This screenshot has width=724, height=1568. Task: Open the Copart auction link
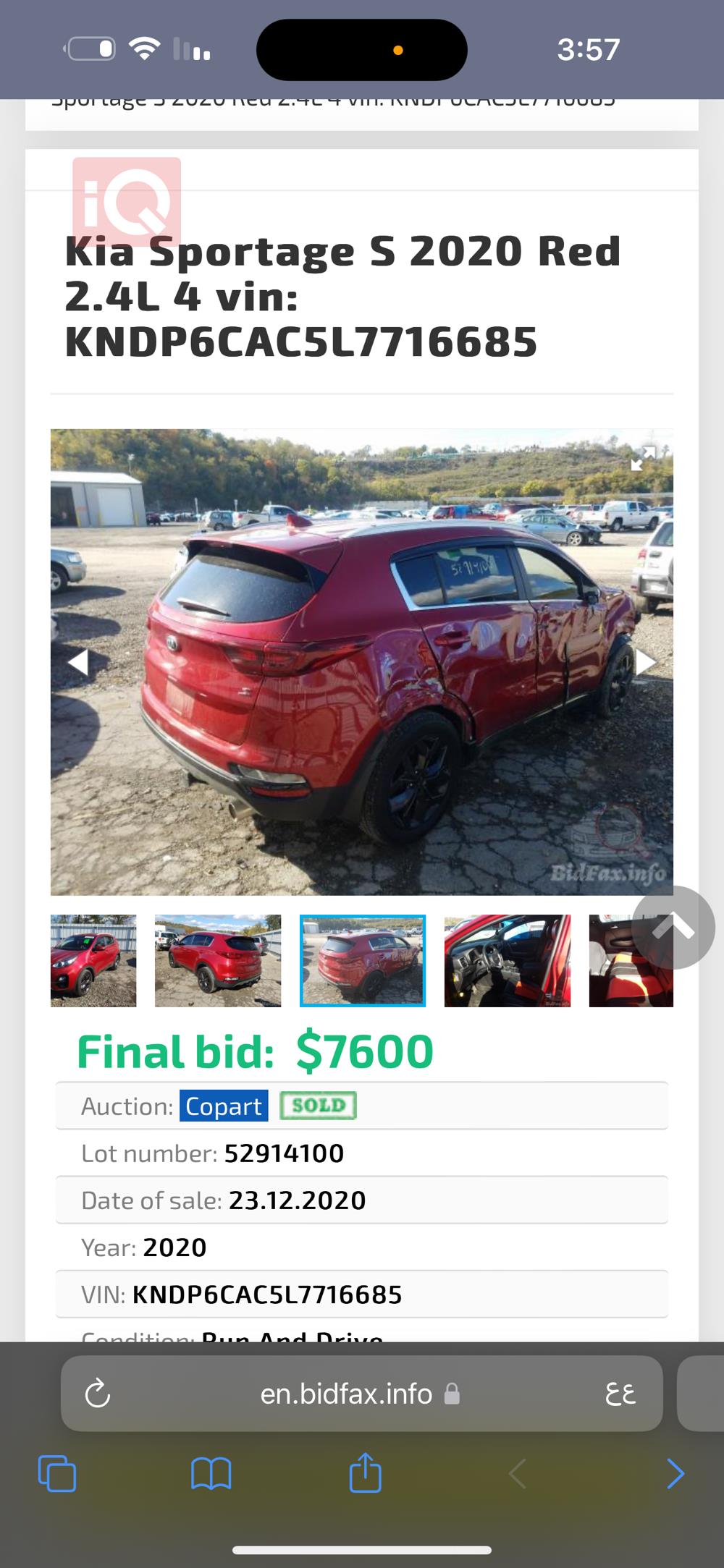click(x=223, y=1106)
